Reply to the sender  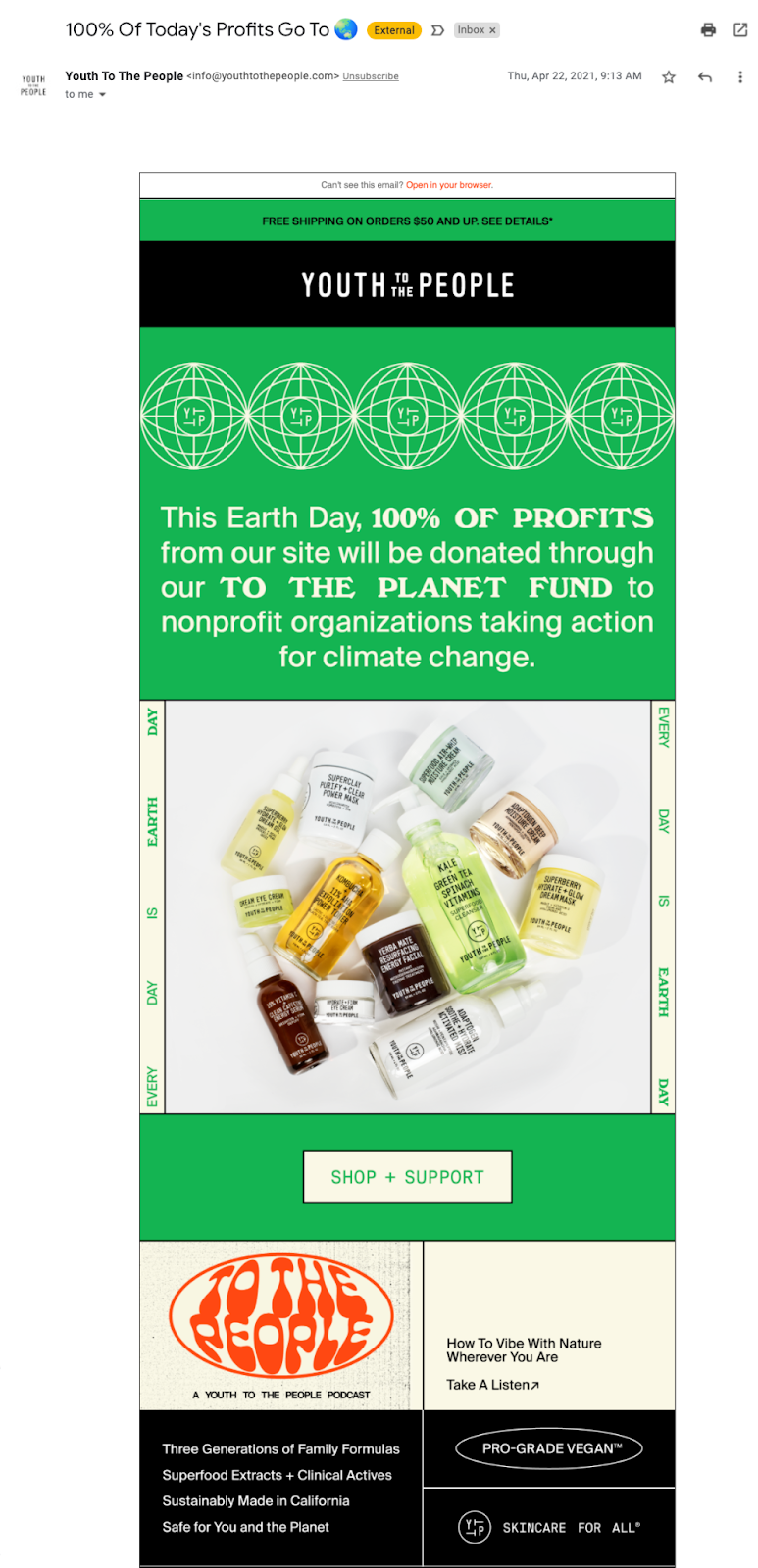(705, 77)
